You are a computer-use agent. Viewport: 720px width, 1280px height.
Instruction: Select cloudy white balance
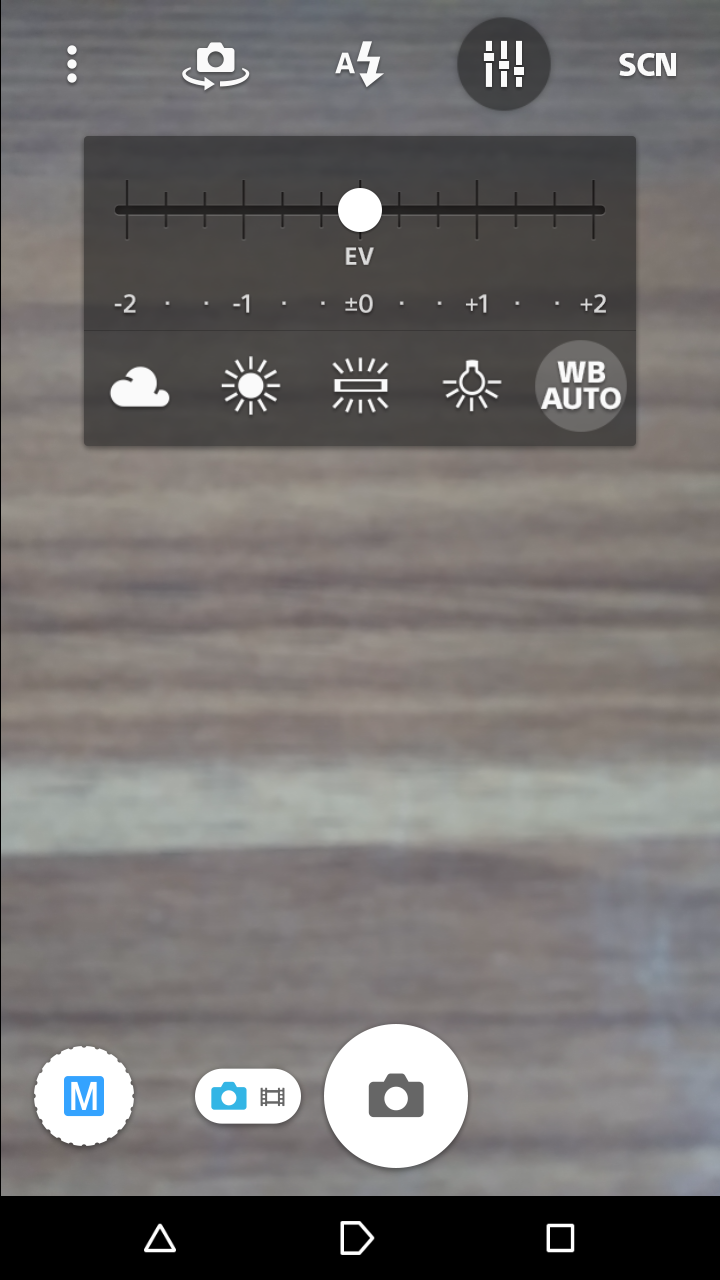click(x=139, y=386)
